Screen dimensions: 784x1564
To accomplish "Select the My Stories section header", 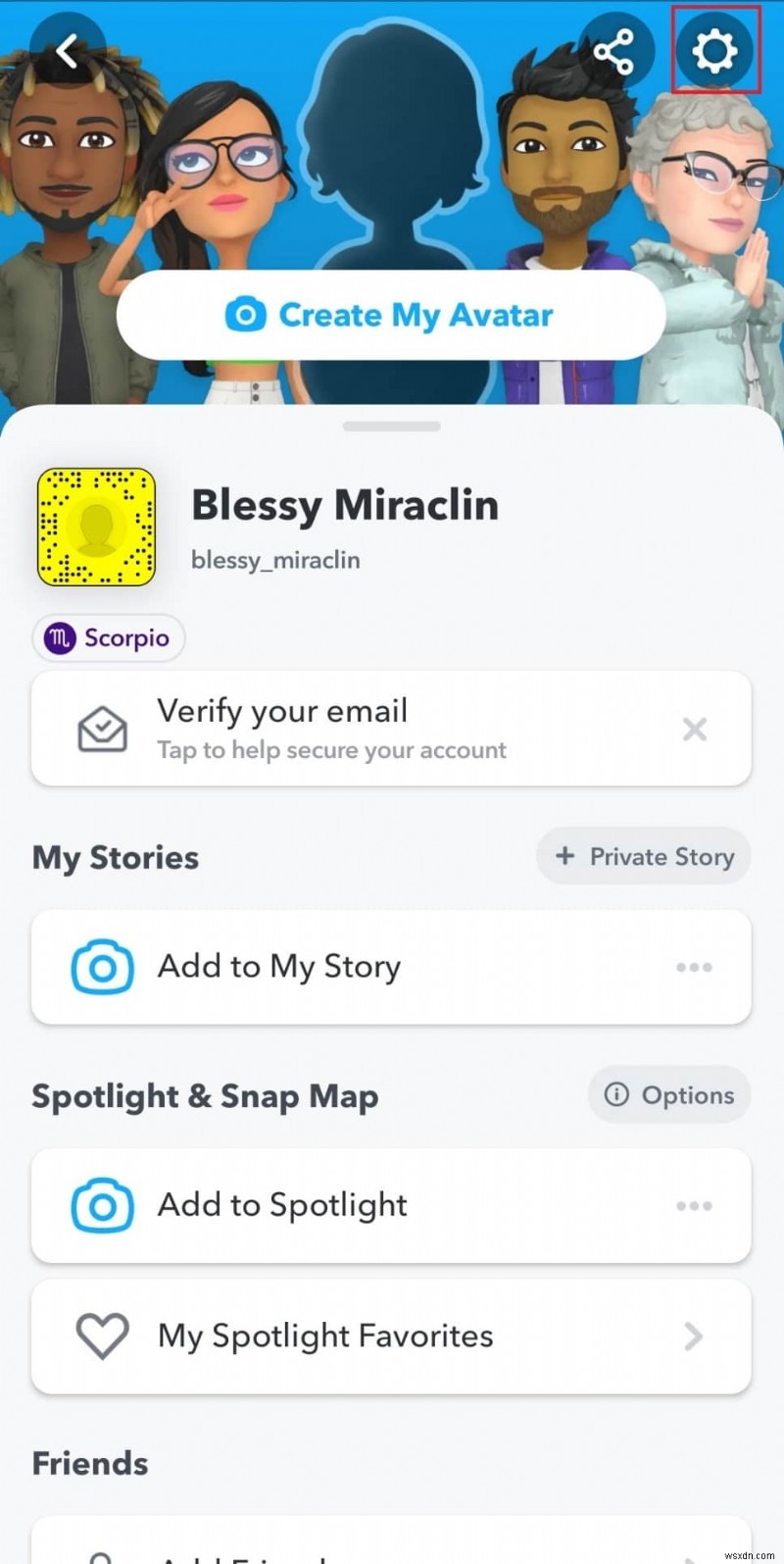I will point(114,856).
